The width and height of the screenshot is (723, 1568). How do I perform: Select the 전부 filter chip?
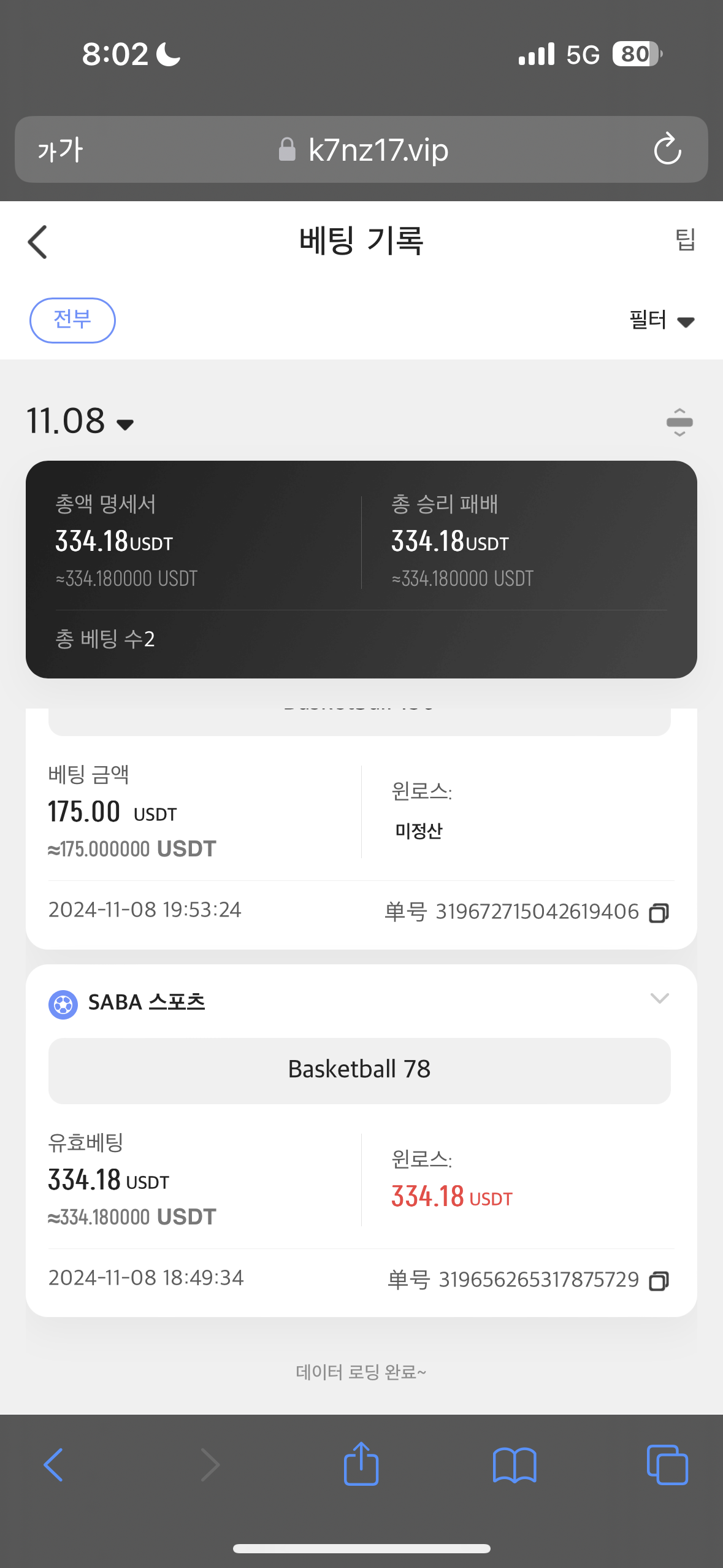pos(72,320)
